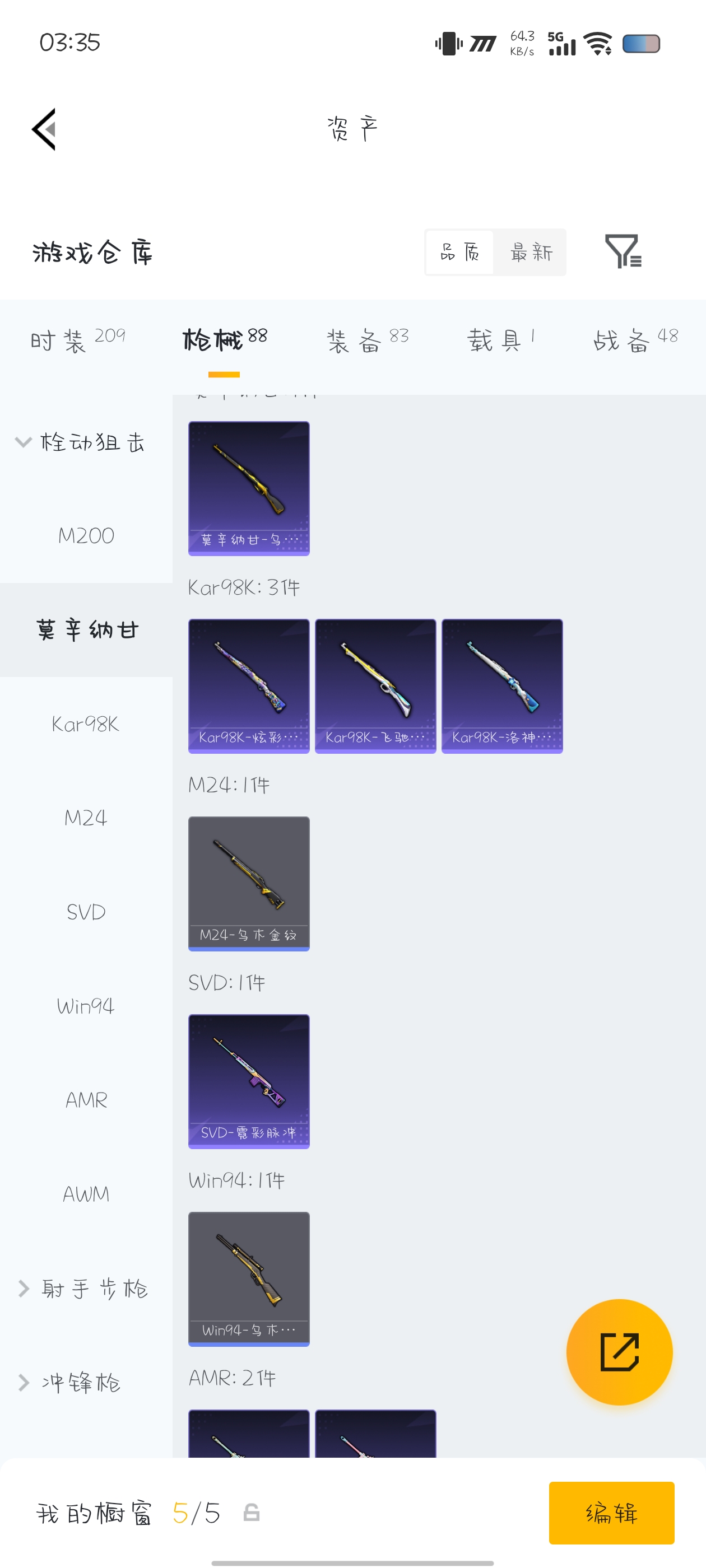The height and width of the screenshot is (1568, 706).
Task: Switch to the 时装 tab
Action: pyautogui.click(x=78, y=340)
